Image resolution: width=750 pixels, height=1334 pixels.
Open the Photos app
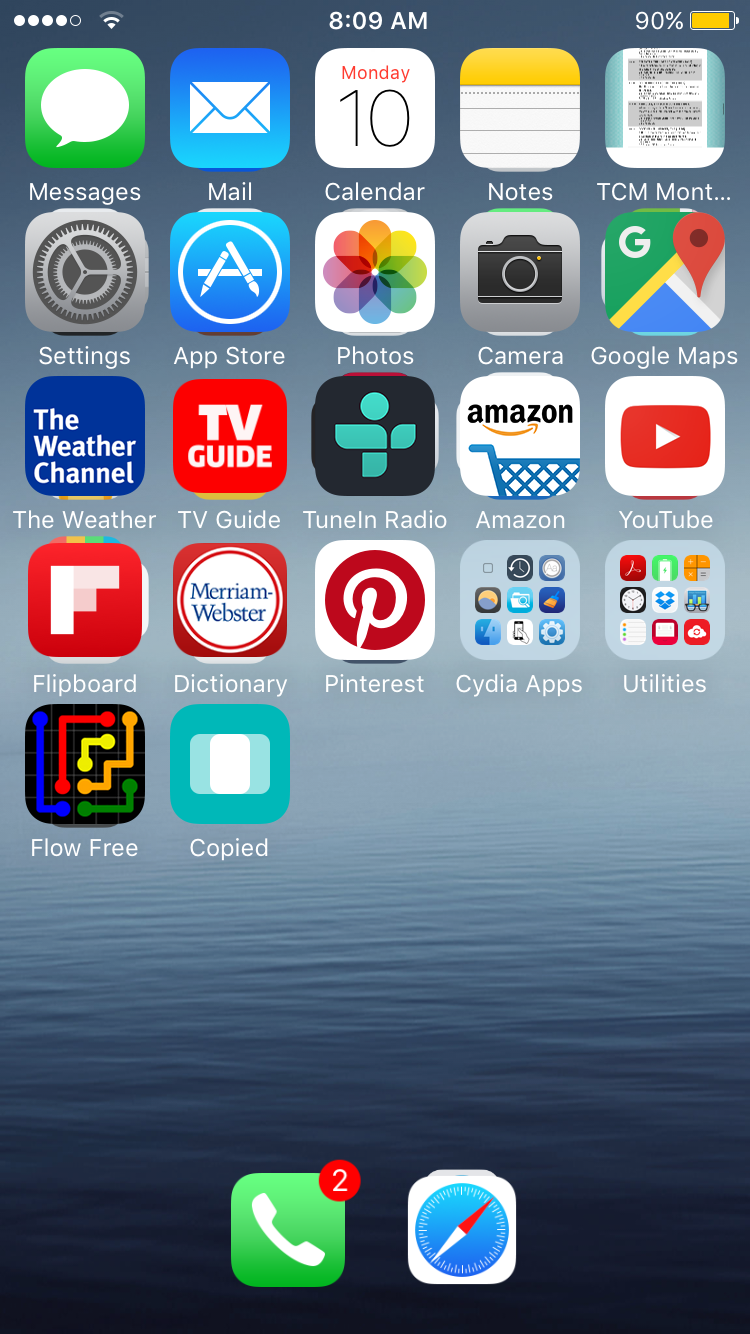[x=375, y=272]
